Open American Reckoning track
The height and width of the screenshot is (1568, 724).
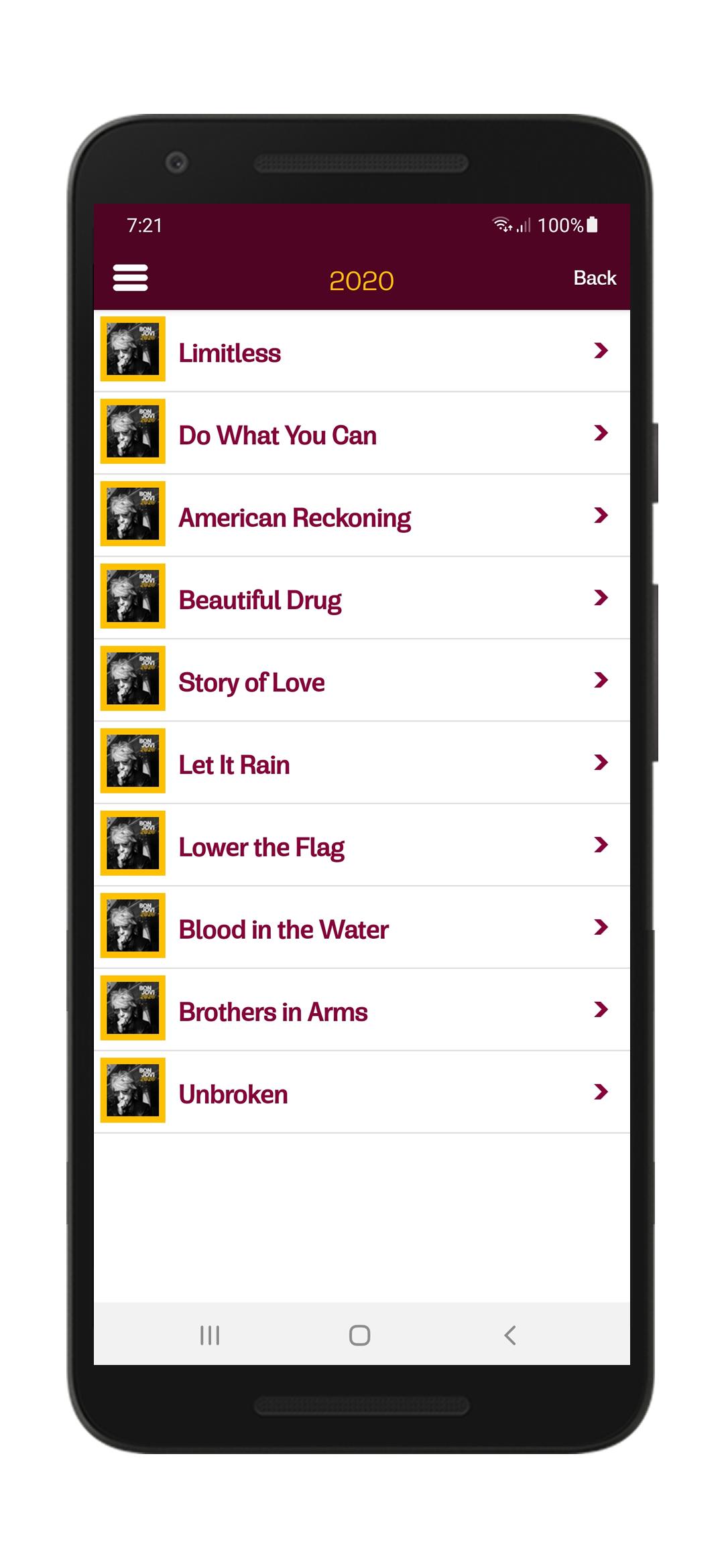(362, 516)
